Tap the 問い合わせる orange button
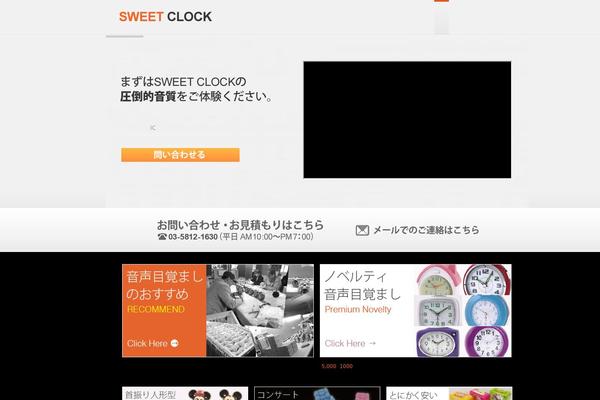 tap(180, 155)
